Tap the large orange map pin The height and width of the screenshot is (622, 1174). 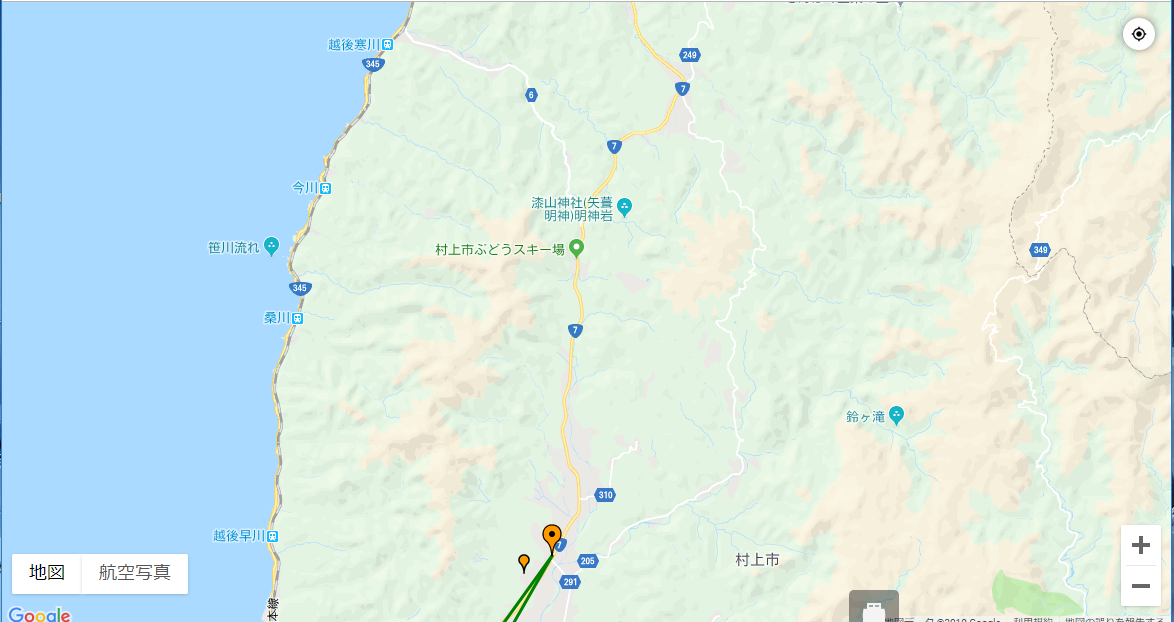[x=552, y=537]
